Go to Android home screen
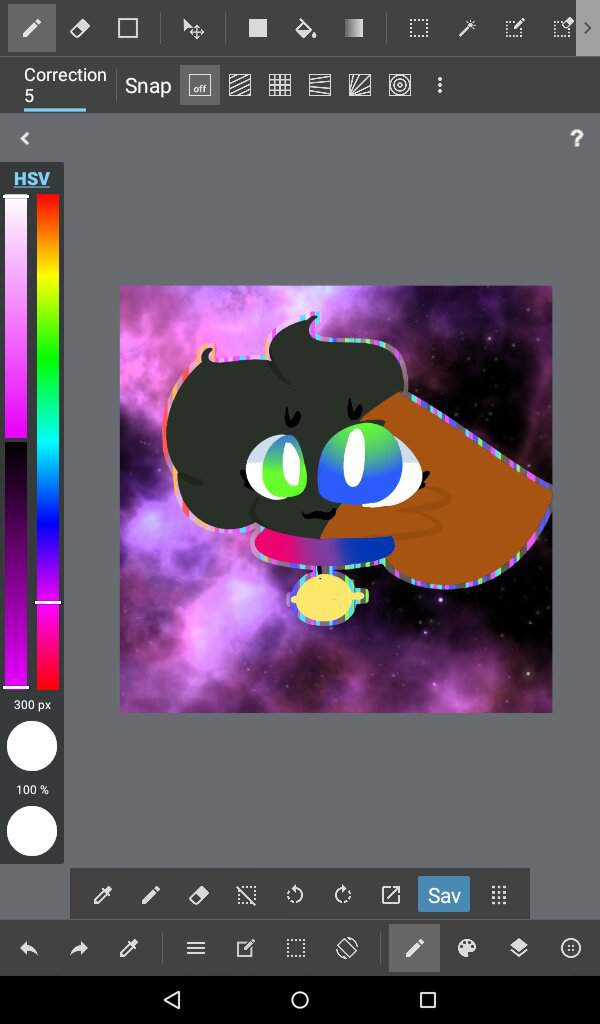Screen dimensions: 600x1024 300,1000
